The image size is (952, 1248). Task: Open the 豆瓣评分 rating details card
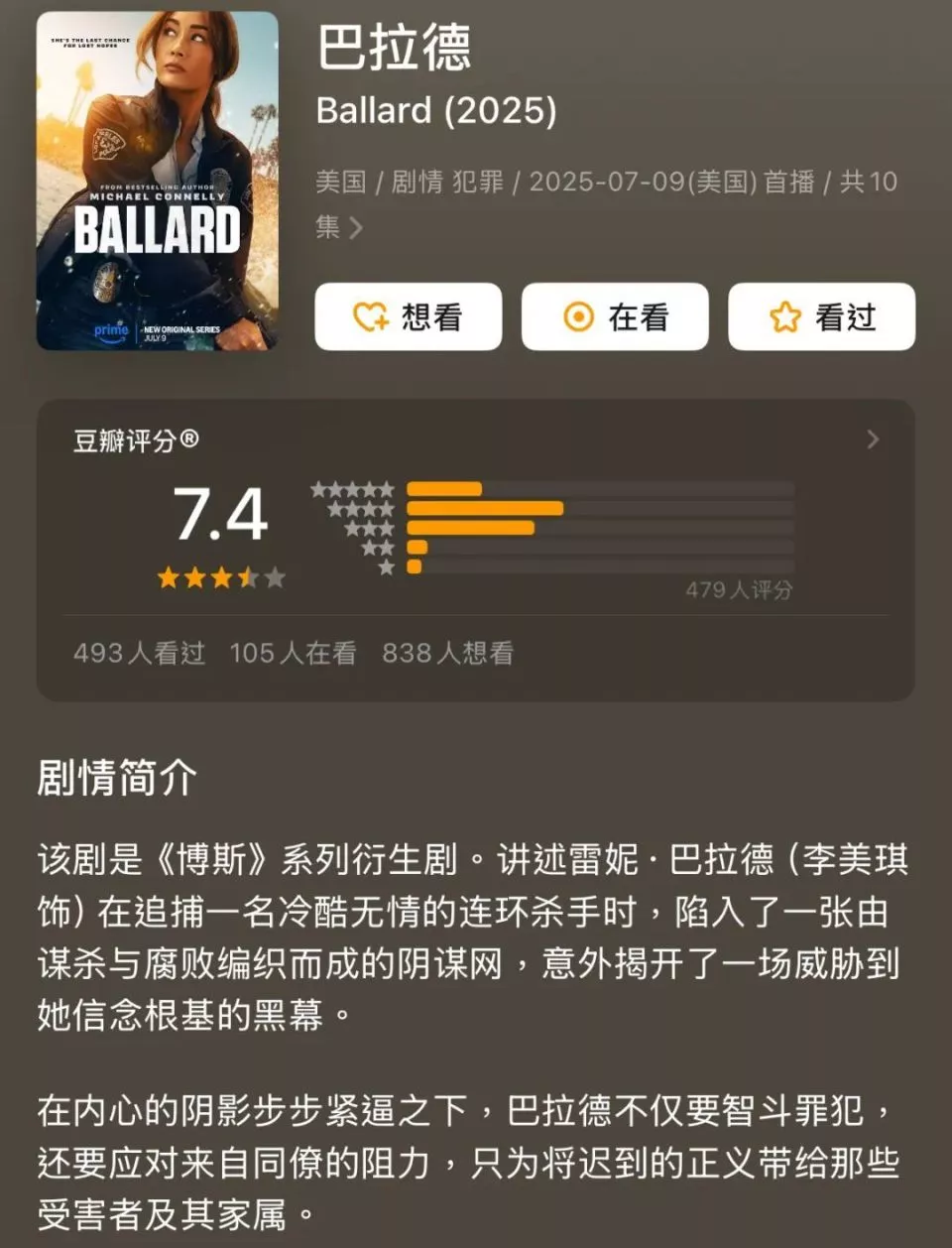pyautogui.click(x=872, y=439)
